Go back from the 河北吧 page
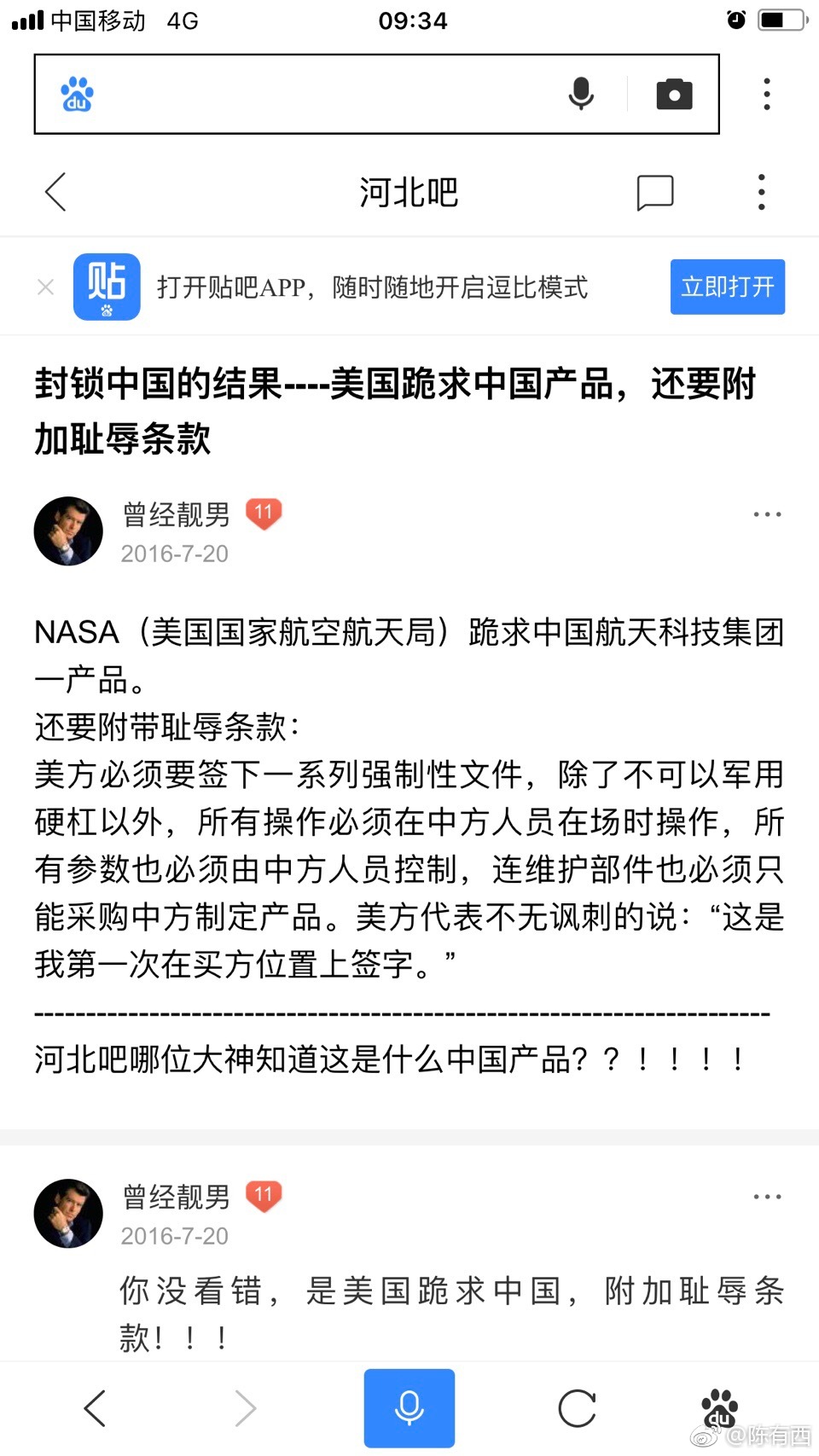The width and height of the screenshot is (819, 1456). click(56, 192)
